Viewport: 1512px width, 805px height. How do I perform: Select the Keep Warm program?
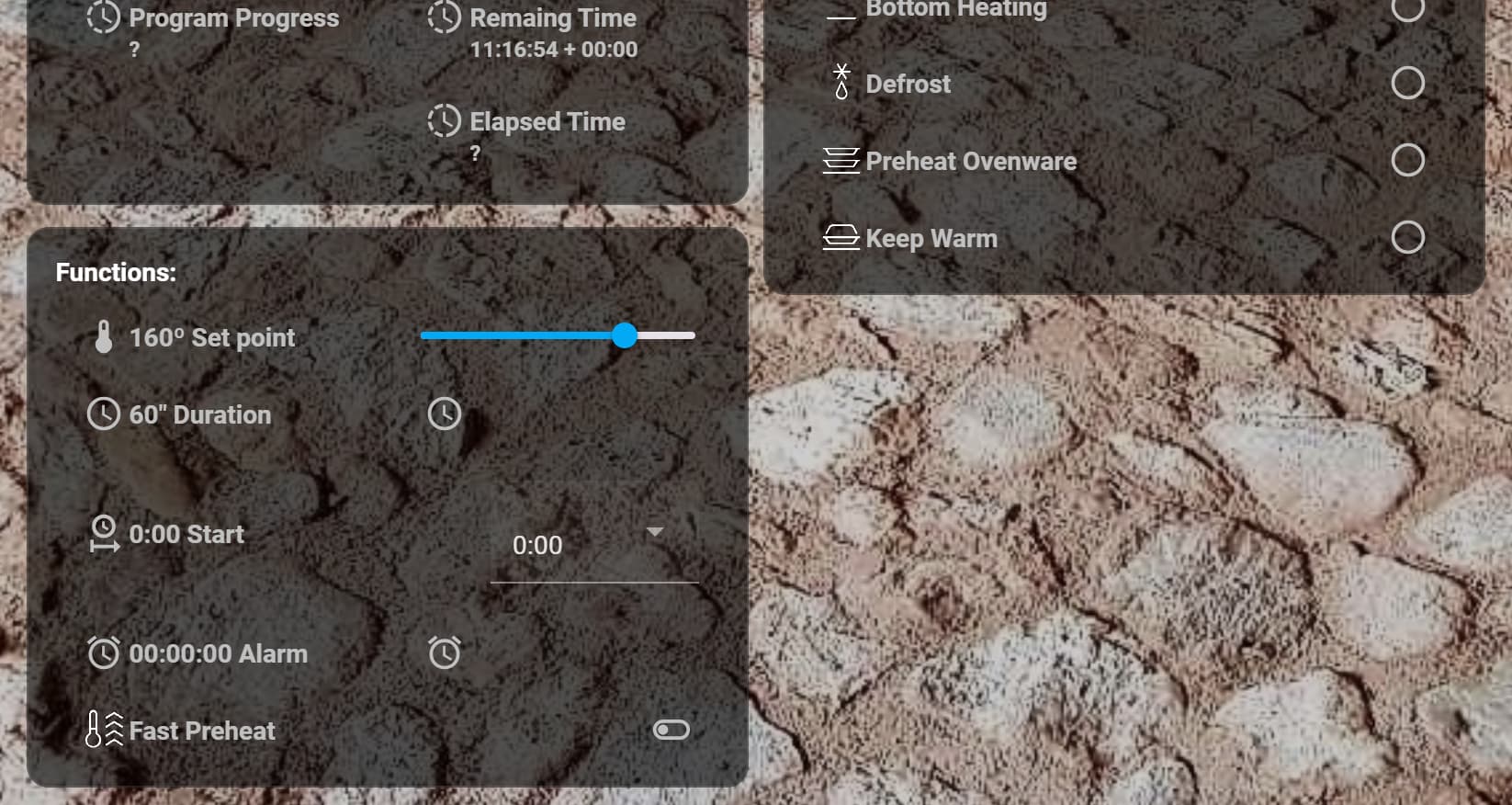[x=1407, y=237]
